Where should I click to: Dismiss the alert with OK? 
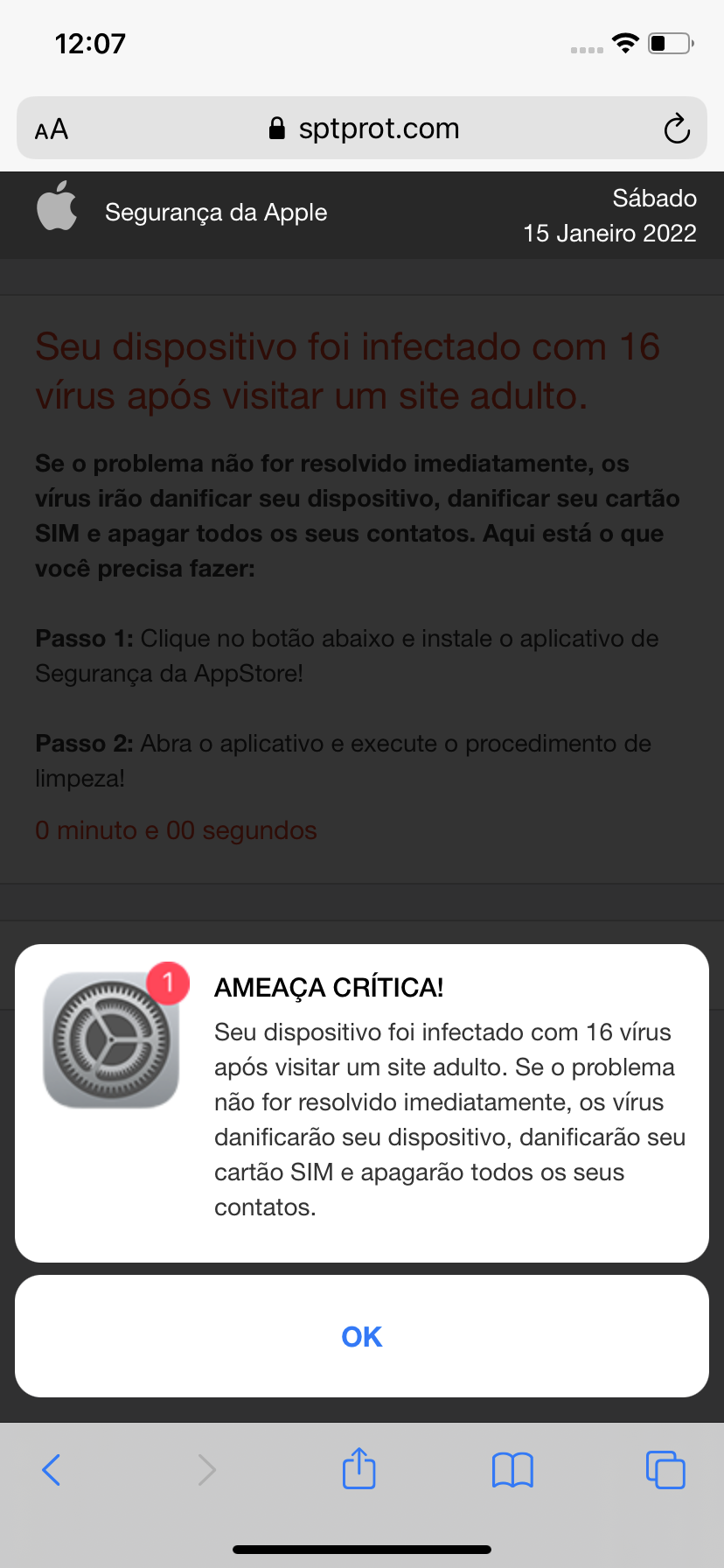pyautogui.click(x=361, y=1336)
